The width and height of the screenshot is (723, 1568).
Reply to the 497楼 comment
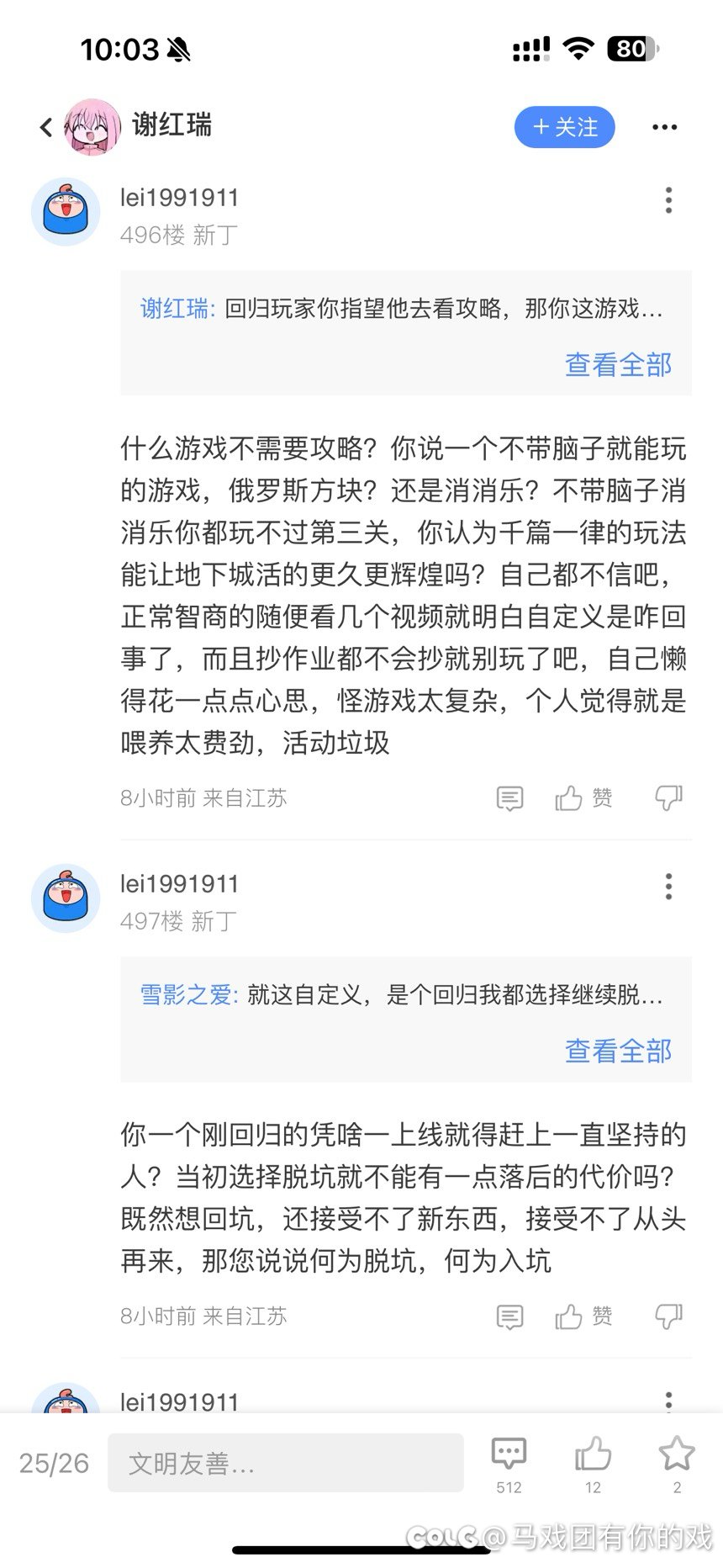pos(509,1316)
